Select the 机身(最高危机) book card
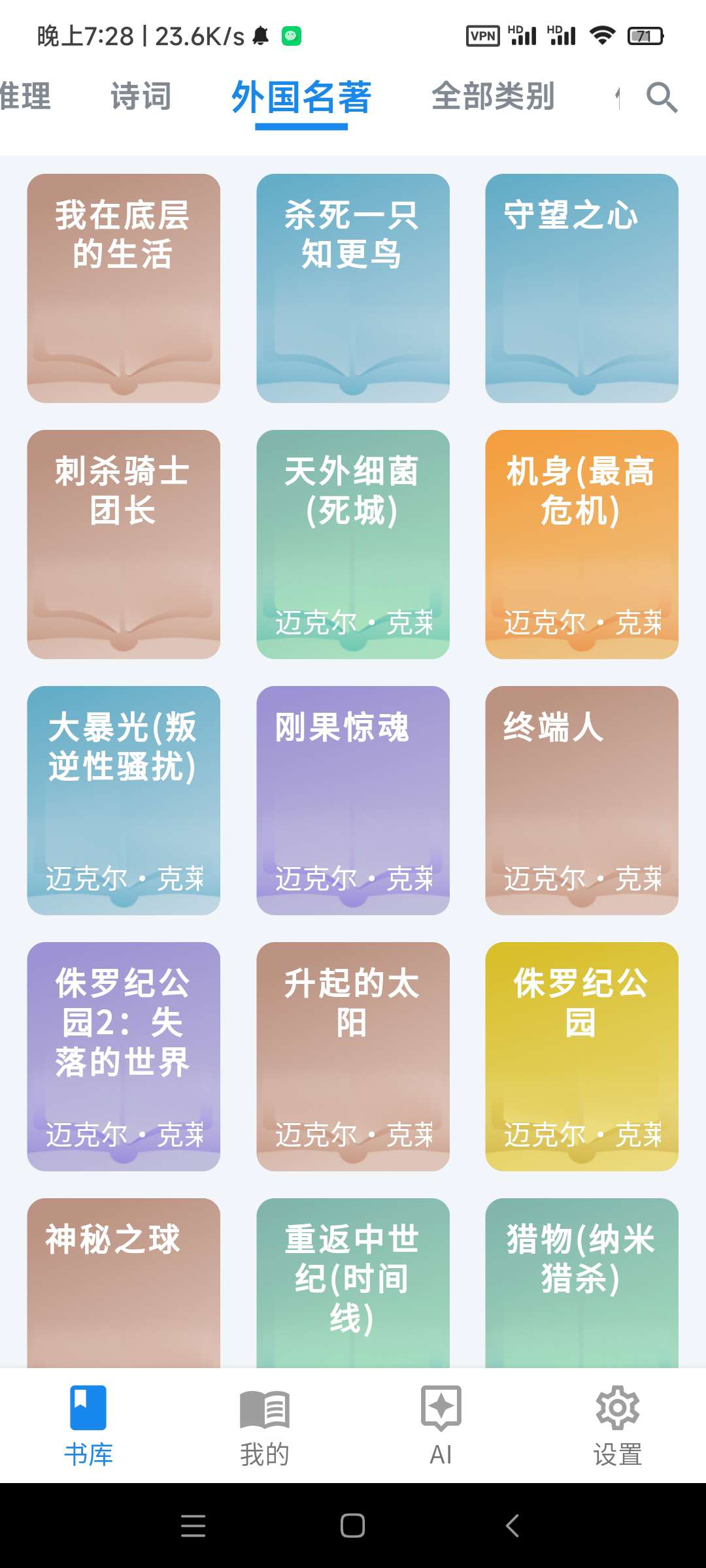 point(582,544)
